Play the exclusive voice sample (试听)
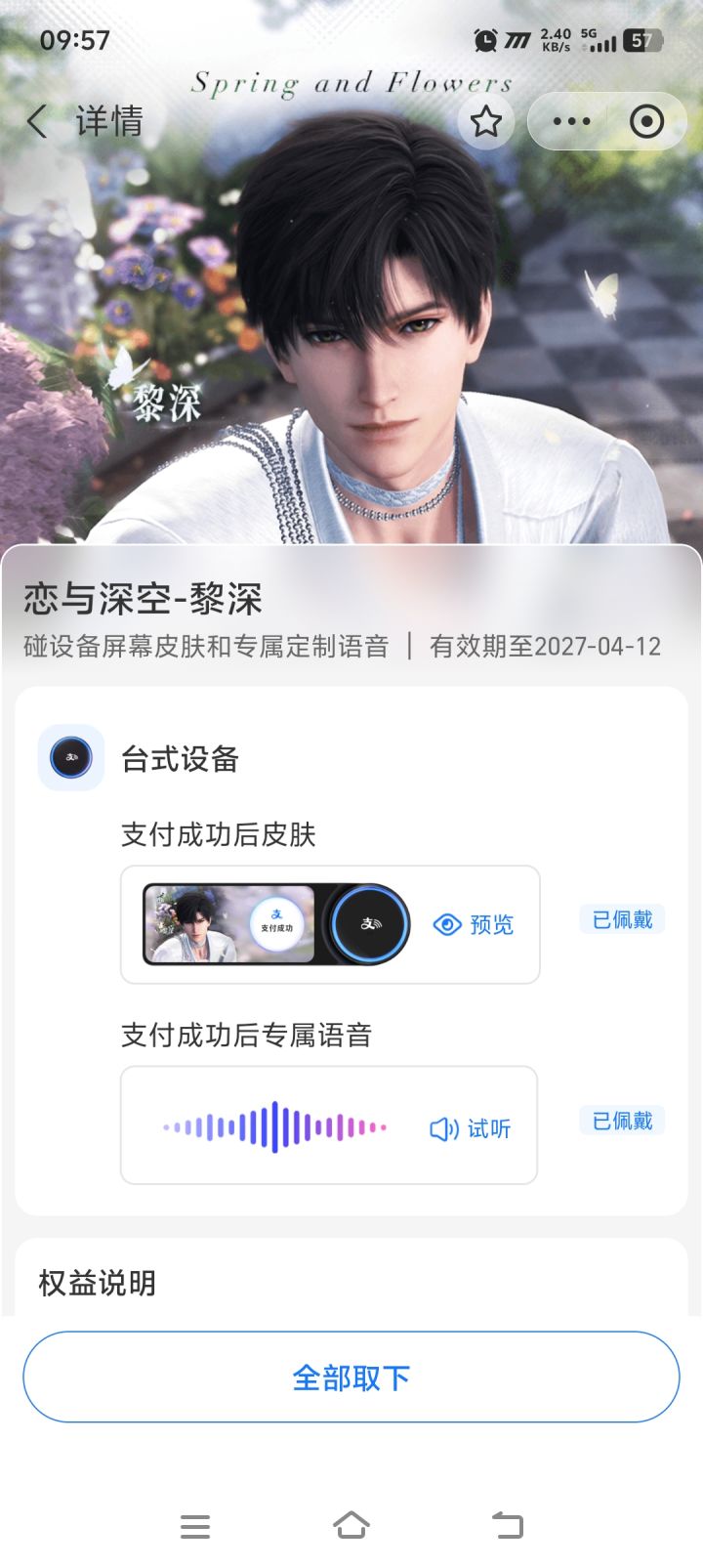This screenshot has width=703, height=1568. coord(471,1128)
